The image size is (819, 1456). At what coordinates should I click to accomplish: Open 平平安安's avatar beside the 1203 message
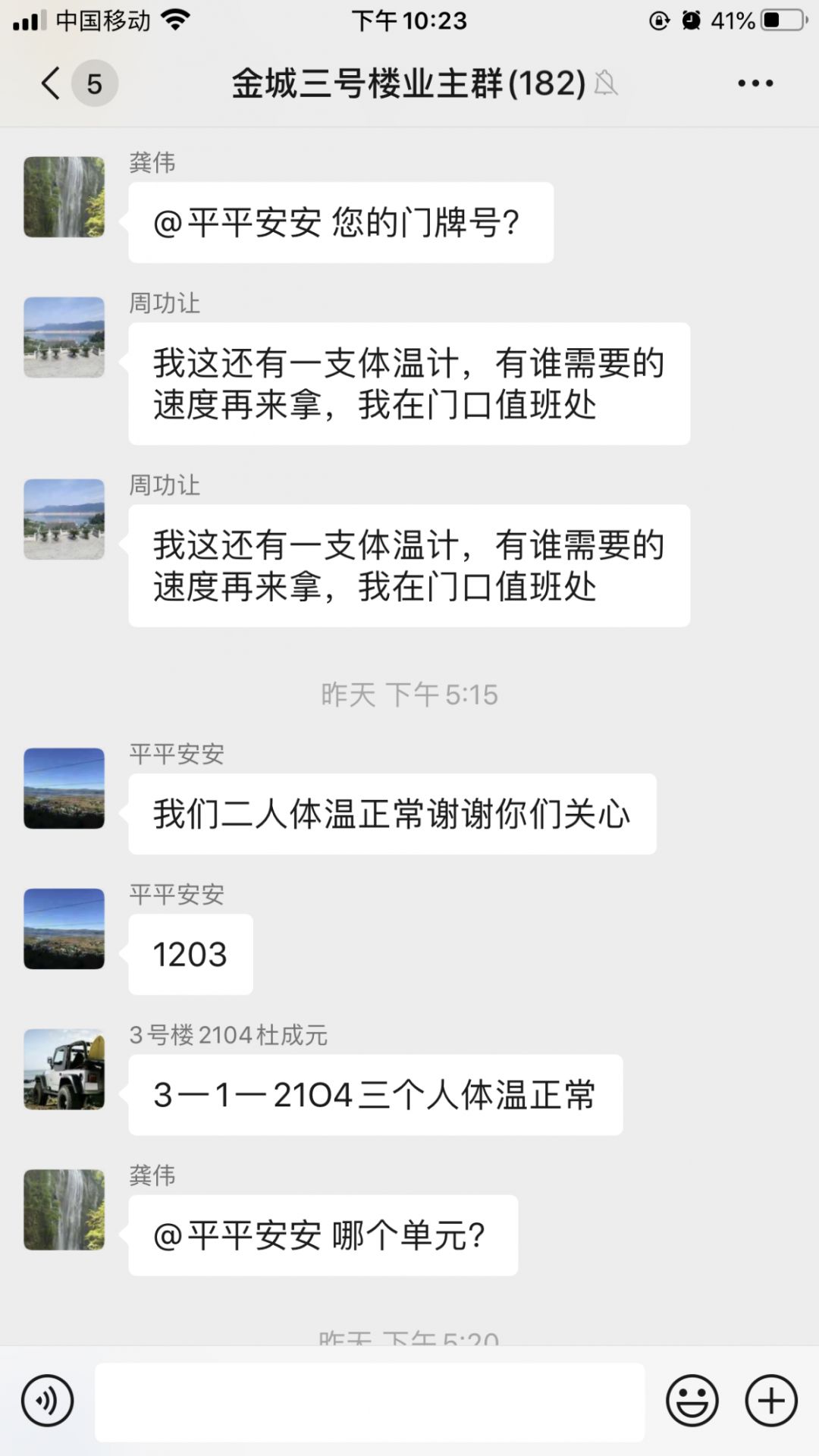point(64,929)
